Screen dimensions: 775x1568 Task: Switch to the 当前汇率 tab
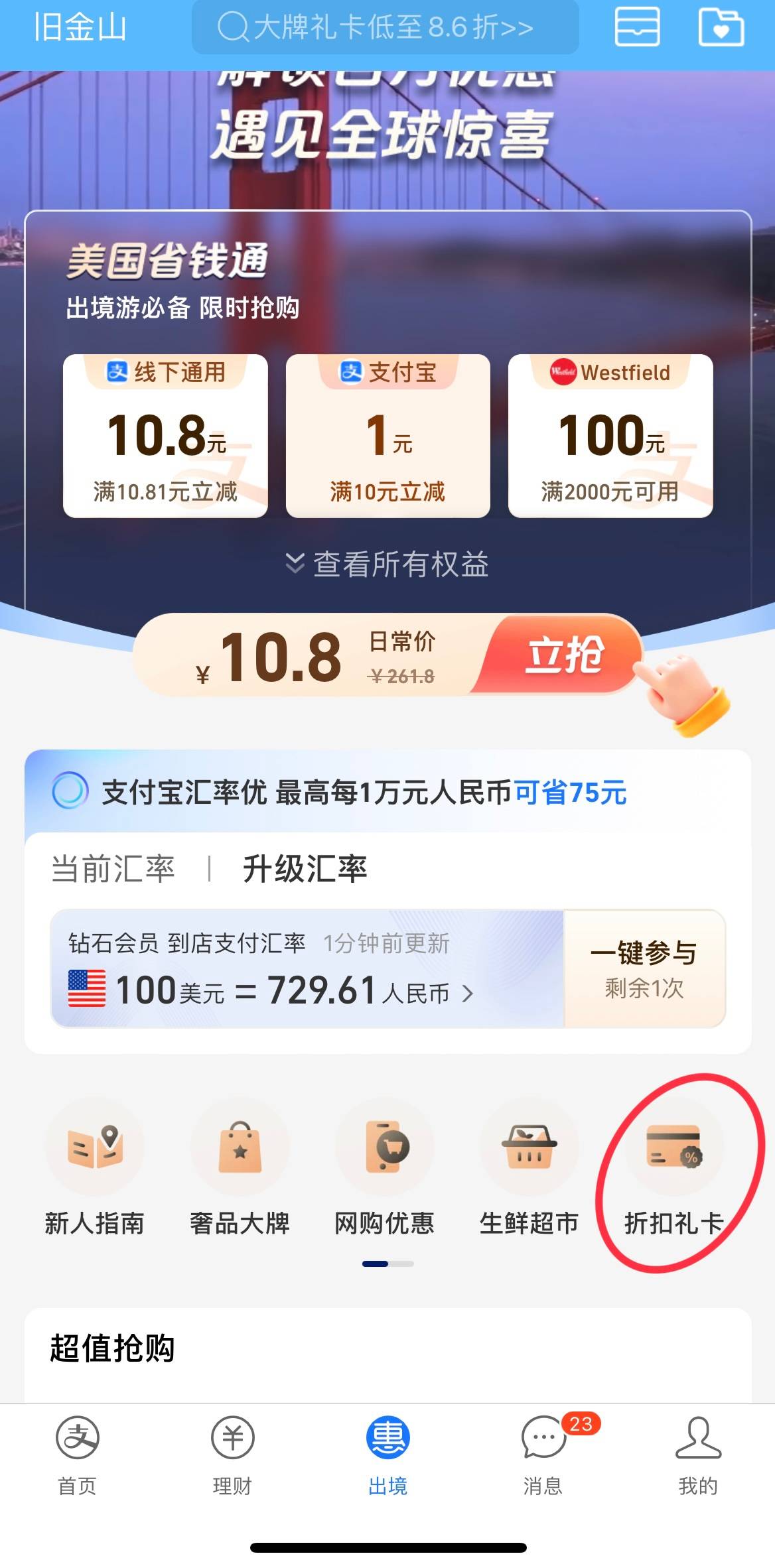pyautogui.click(x=113, y=869)
